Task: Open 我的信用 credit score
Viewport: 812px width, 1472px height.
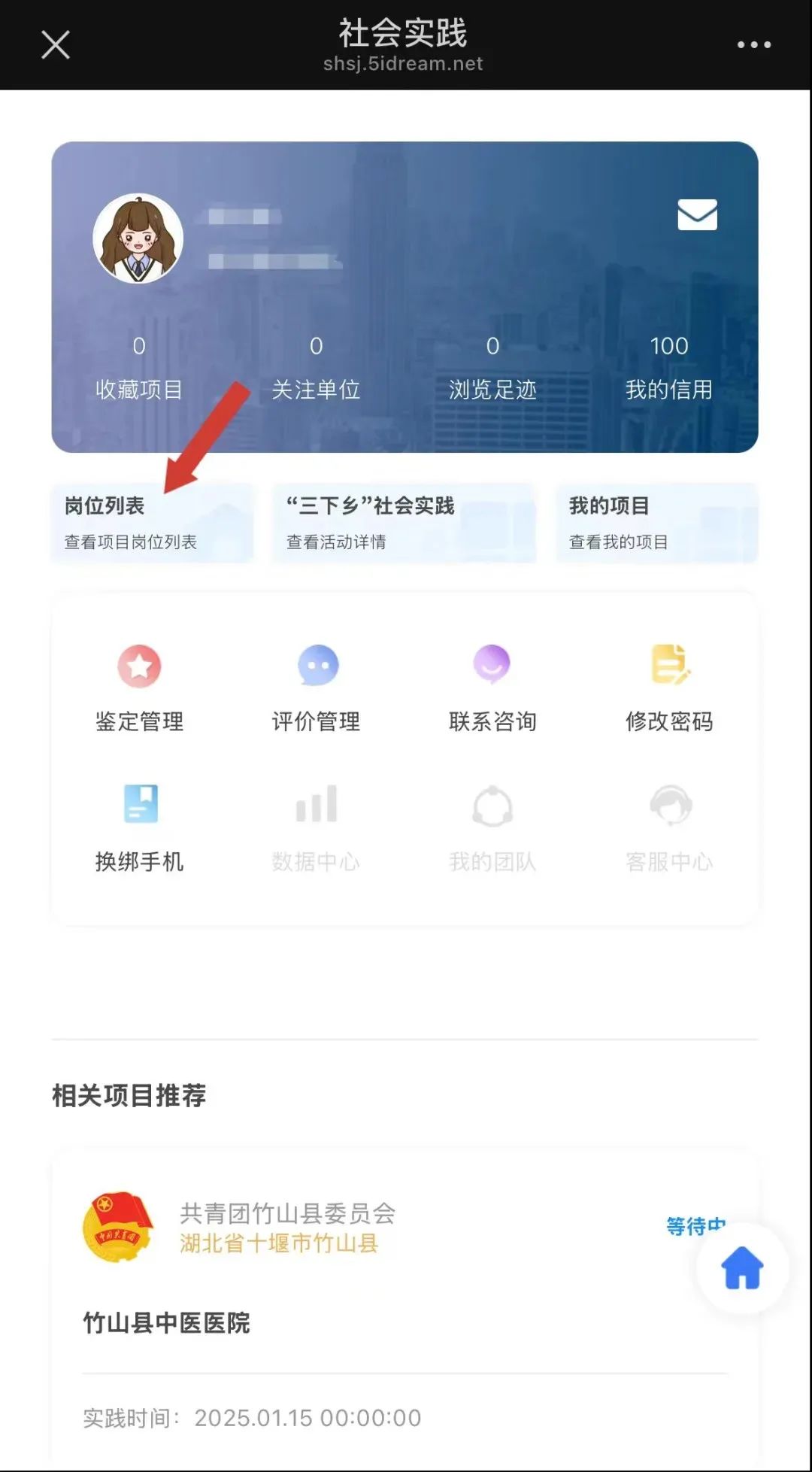Action: pos(669,367)
